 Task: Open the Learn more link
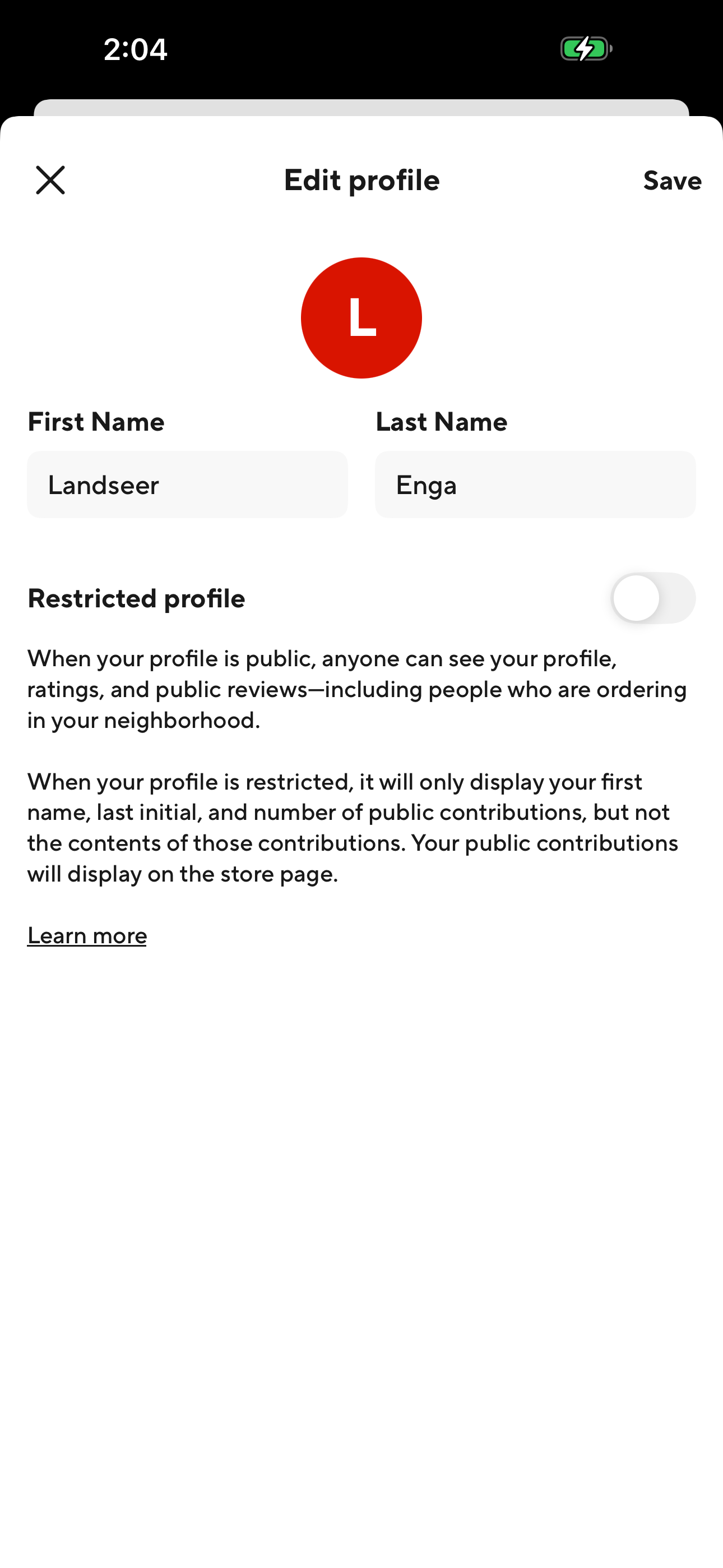86,935
